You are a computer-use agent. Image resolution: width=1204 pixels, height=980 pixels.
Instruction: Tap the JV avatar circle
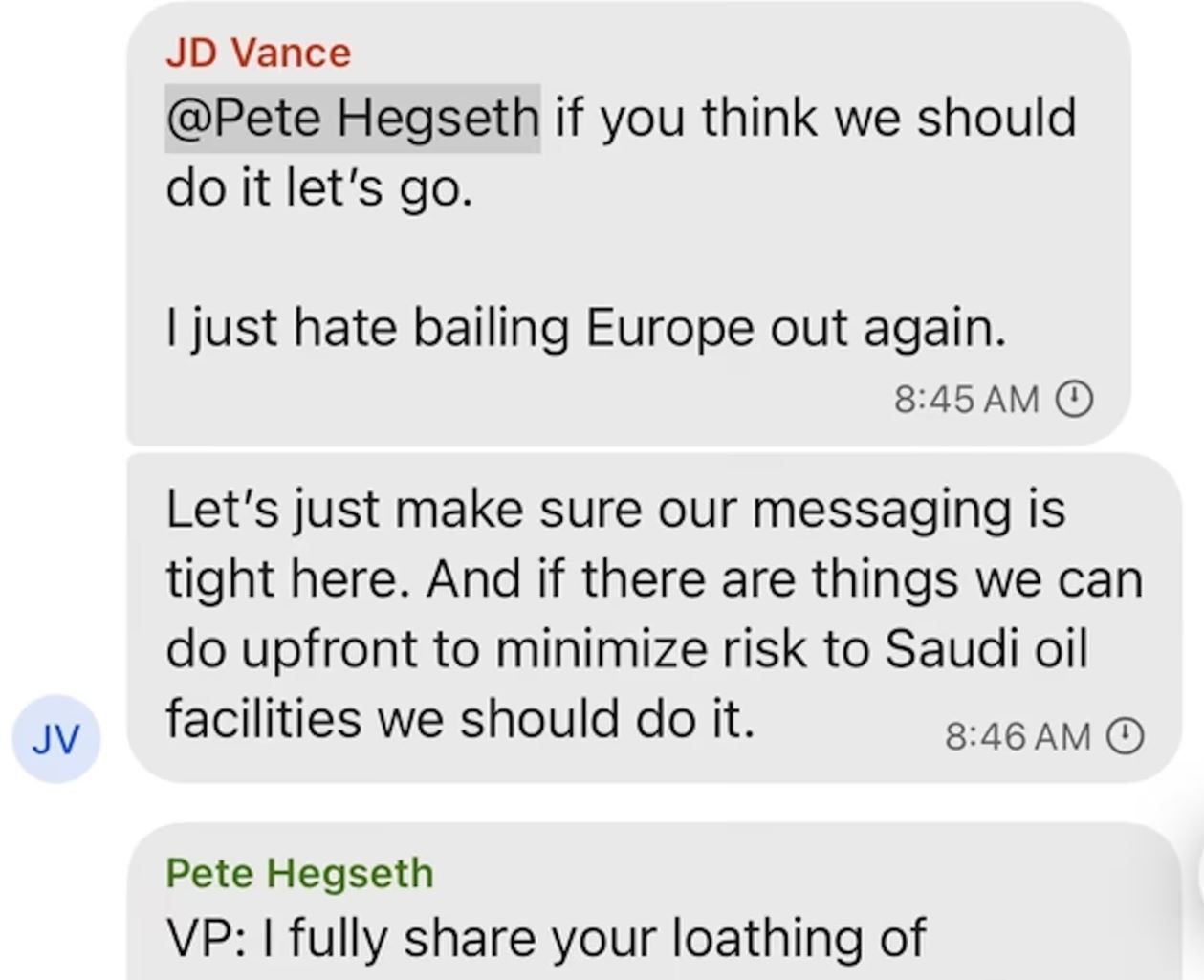pyautogui.click(x=56, y=739)
